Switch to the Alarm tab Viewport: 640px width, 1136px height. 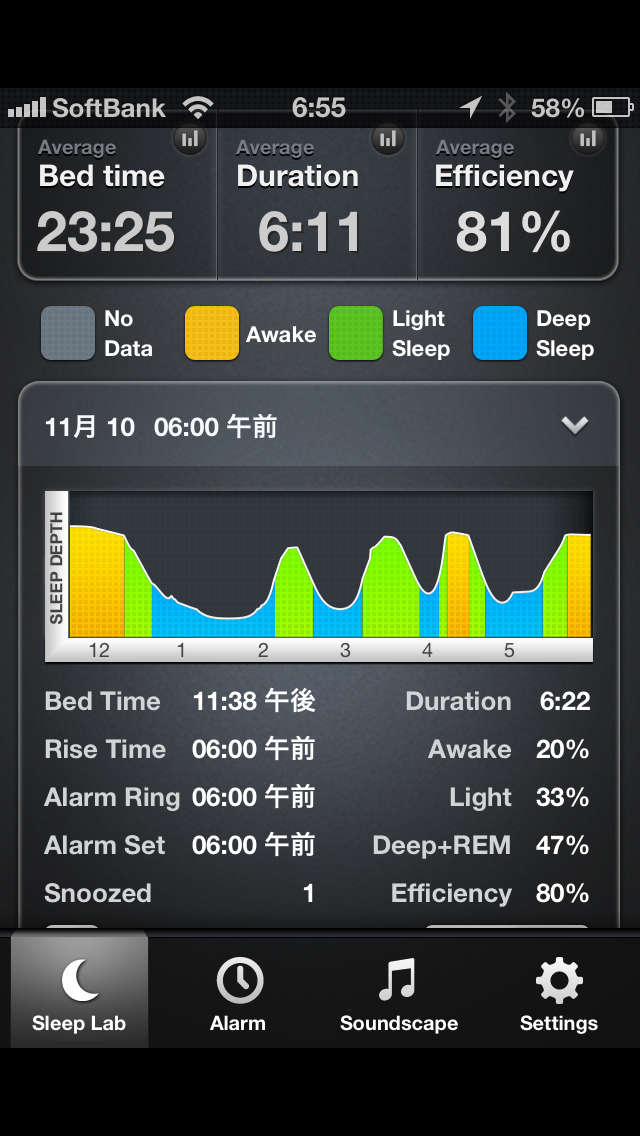click(238, 992)
